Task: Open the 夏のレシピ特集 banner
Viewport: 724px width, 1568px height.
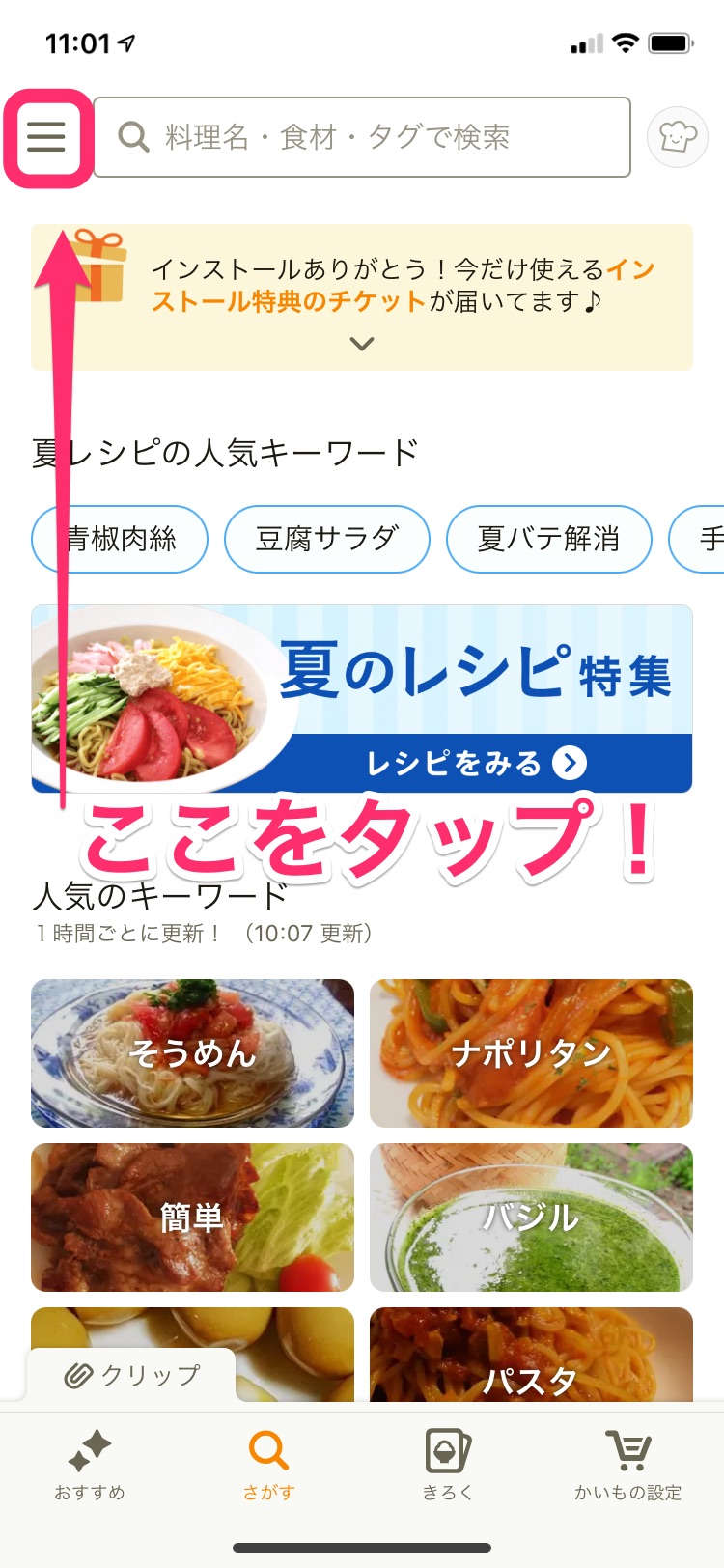Action: coord(362,699)
